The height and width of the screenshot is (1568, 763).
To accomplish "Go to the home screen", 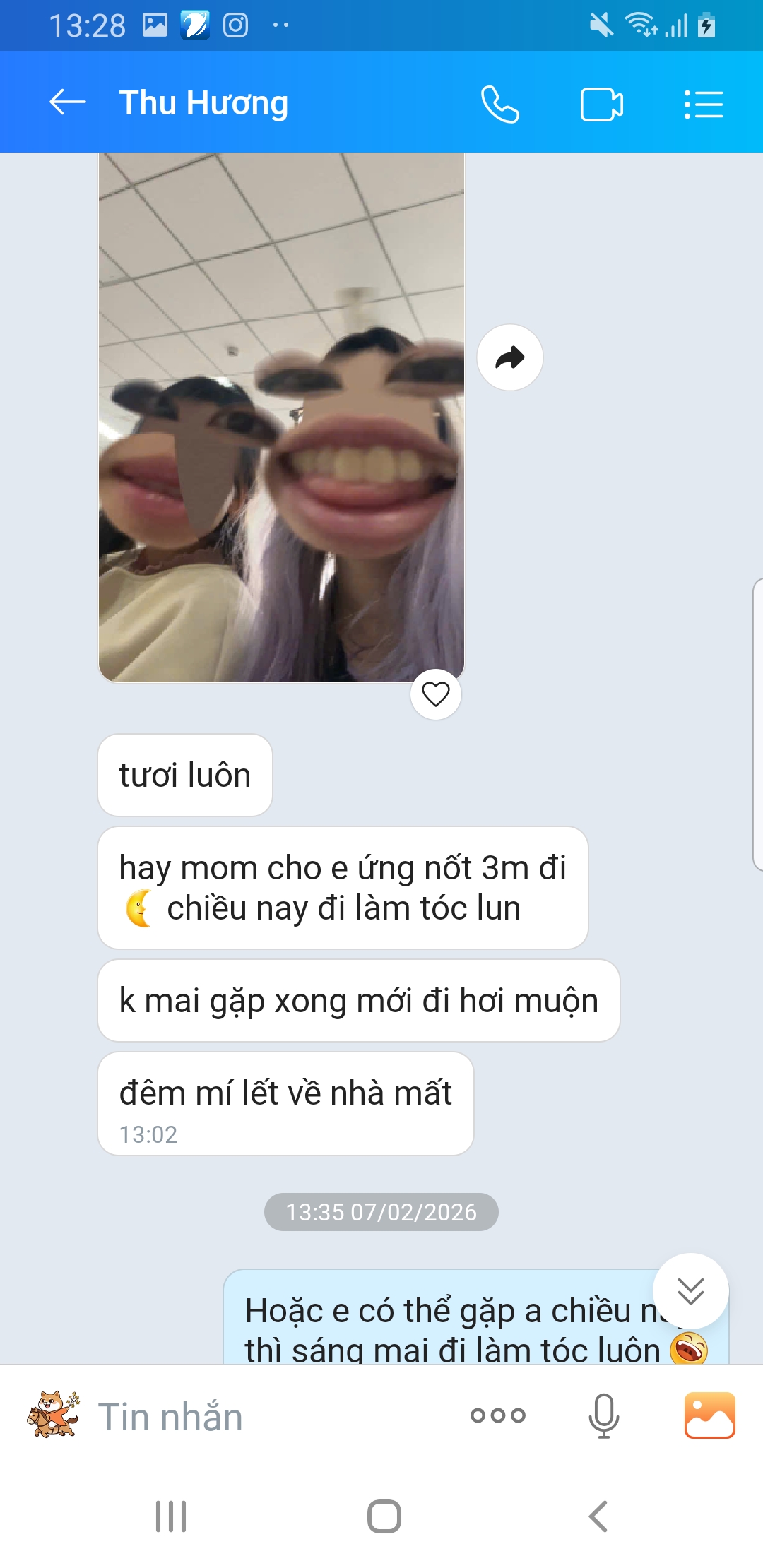I will (x=384, y=1516).
